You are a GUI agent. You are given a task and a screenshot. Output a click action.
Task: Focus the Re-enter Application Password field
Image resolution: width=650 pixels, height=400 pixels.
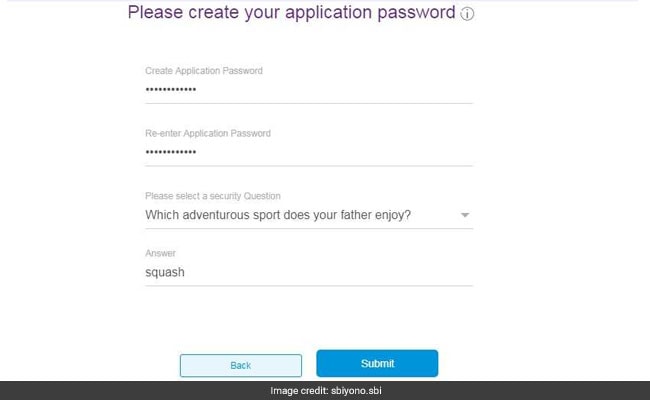pos(308,152)
